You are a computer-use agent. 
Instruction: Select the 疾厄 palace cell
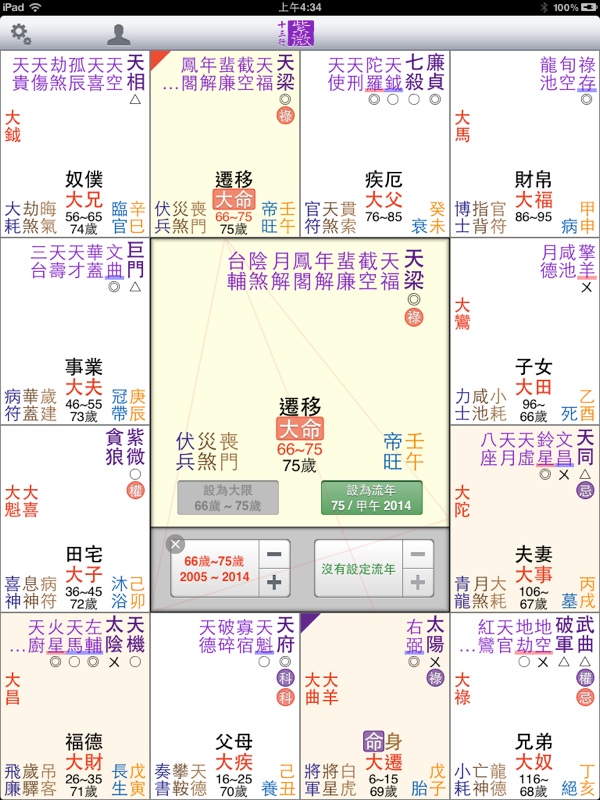coord(375,140)
